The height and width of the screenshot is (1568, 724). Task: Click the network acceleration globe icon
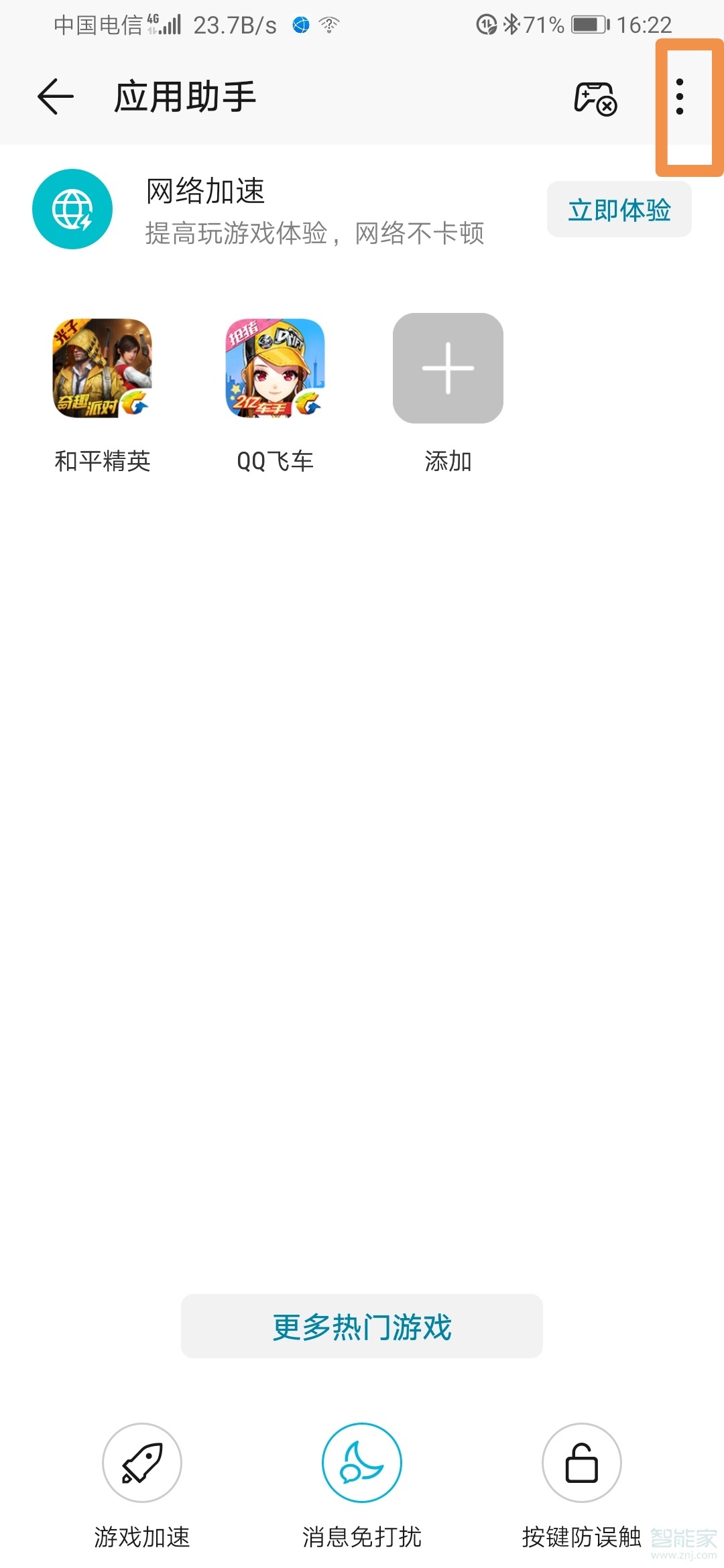pos(72,208)
